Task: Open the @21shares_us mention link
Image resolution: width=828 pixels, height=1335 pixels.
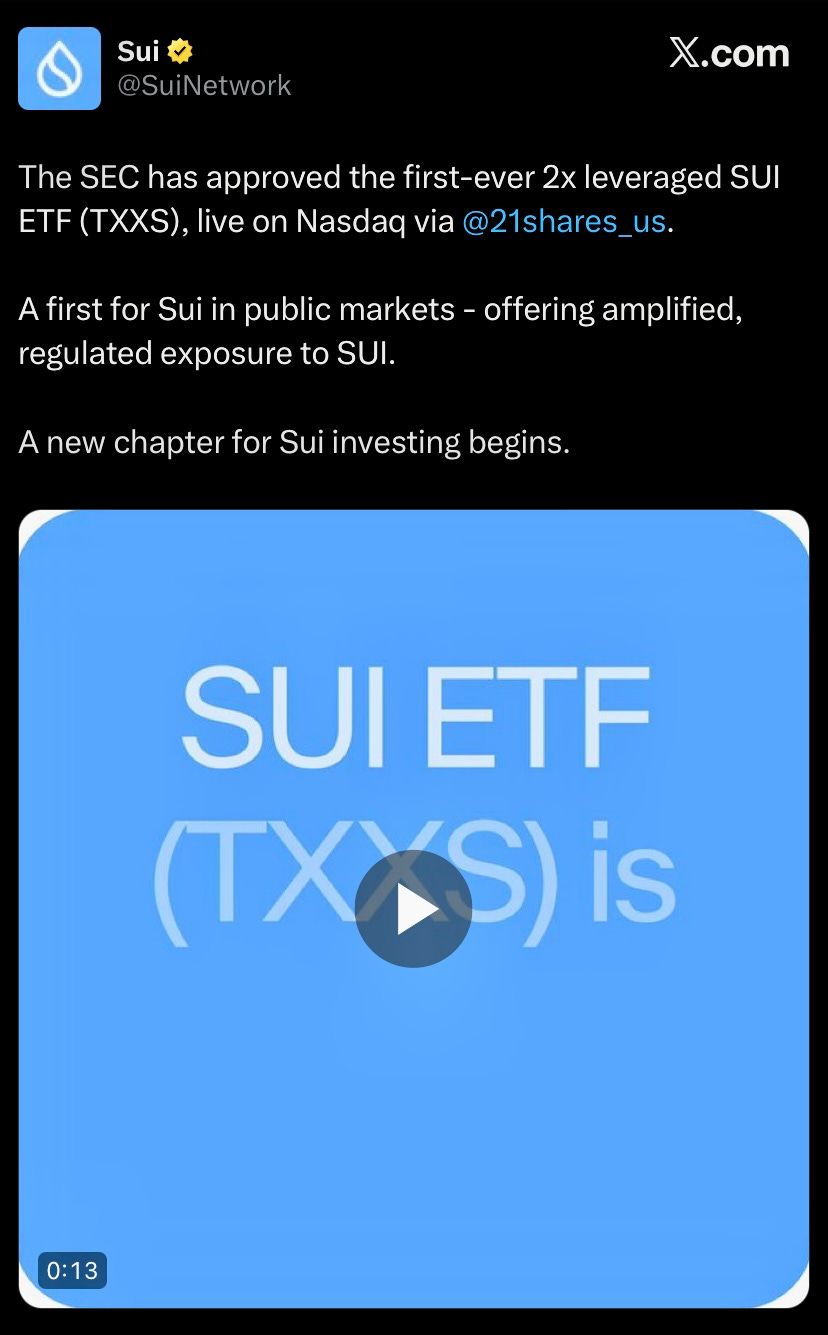Action: (564, 221)
